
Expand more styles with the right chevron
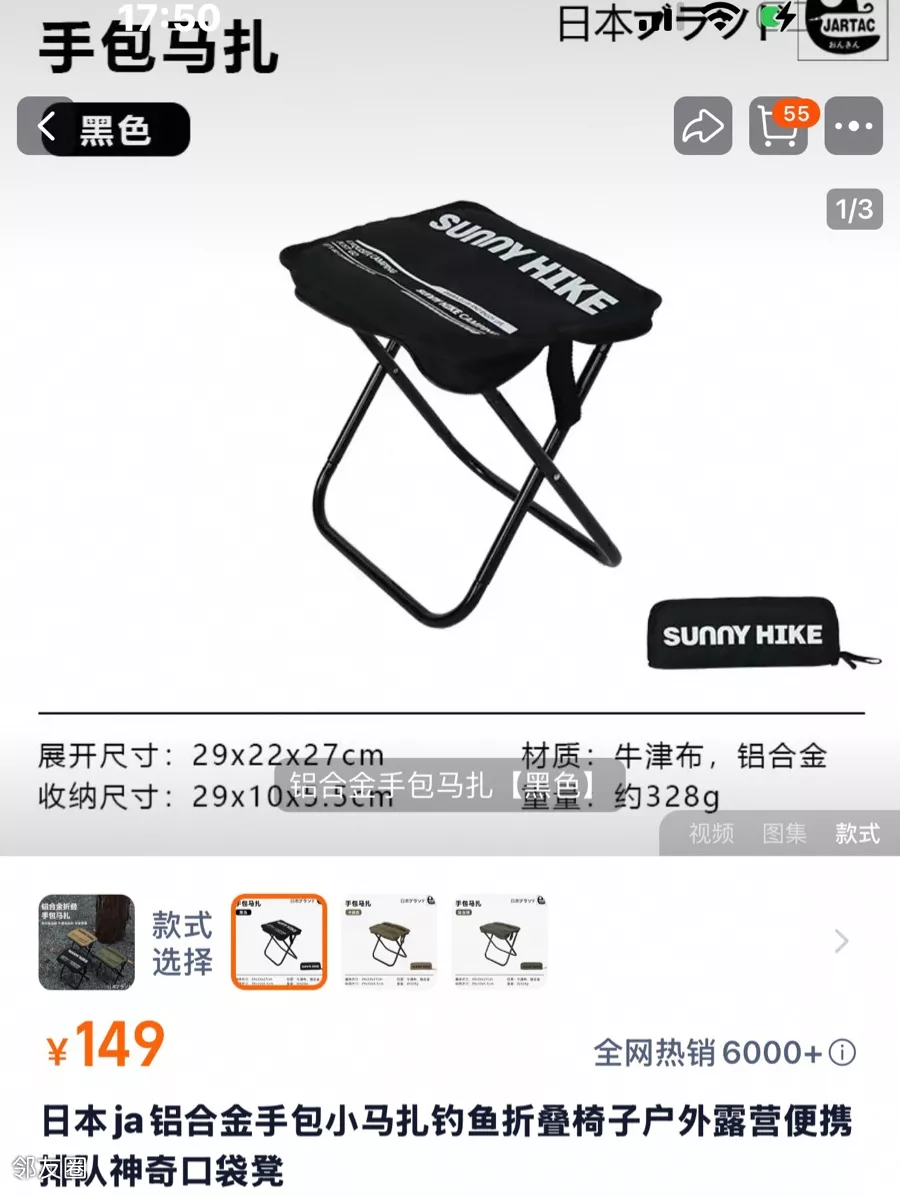pos(842,941)
